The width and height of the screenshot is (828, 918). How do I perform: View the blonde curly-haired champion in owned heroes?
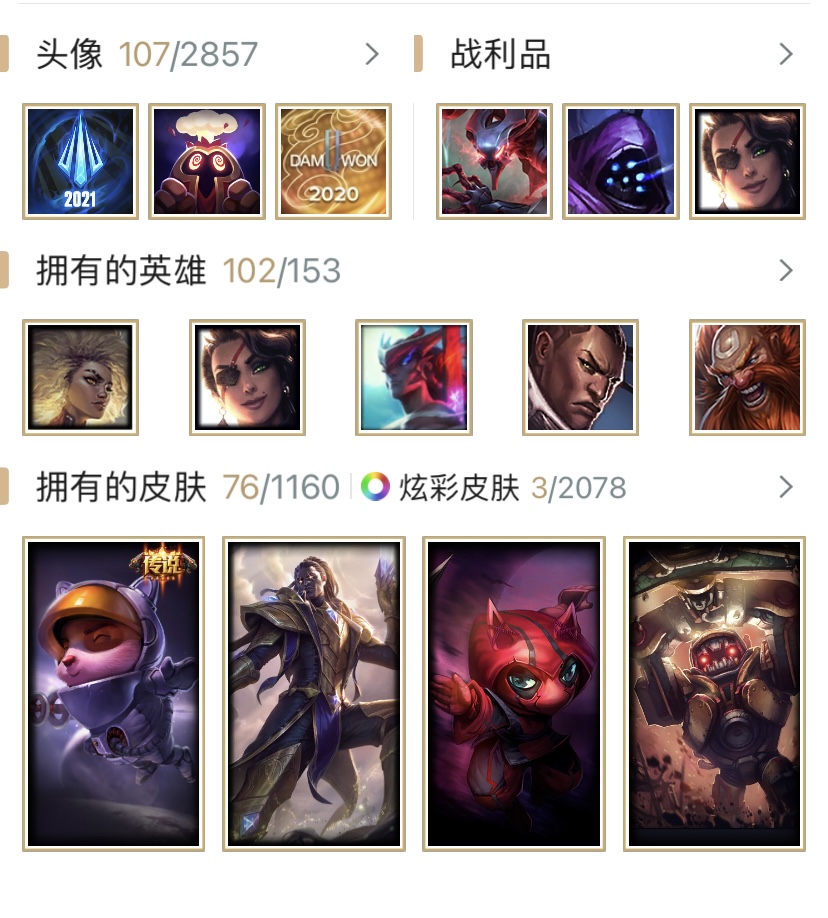coord(80,378)
